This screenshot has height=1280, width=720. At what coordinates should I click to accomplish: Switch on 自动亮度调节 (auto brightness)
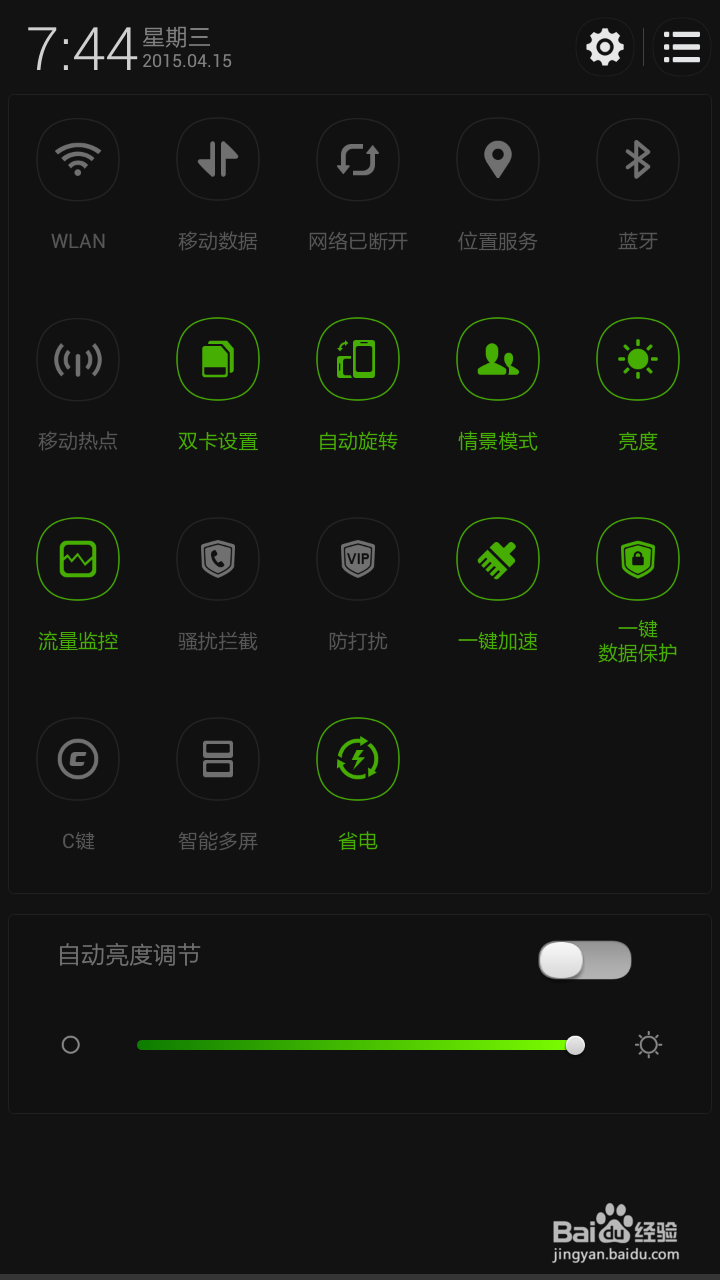tap(585, 960)
